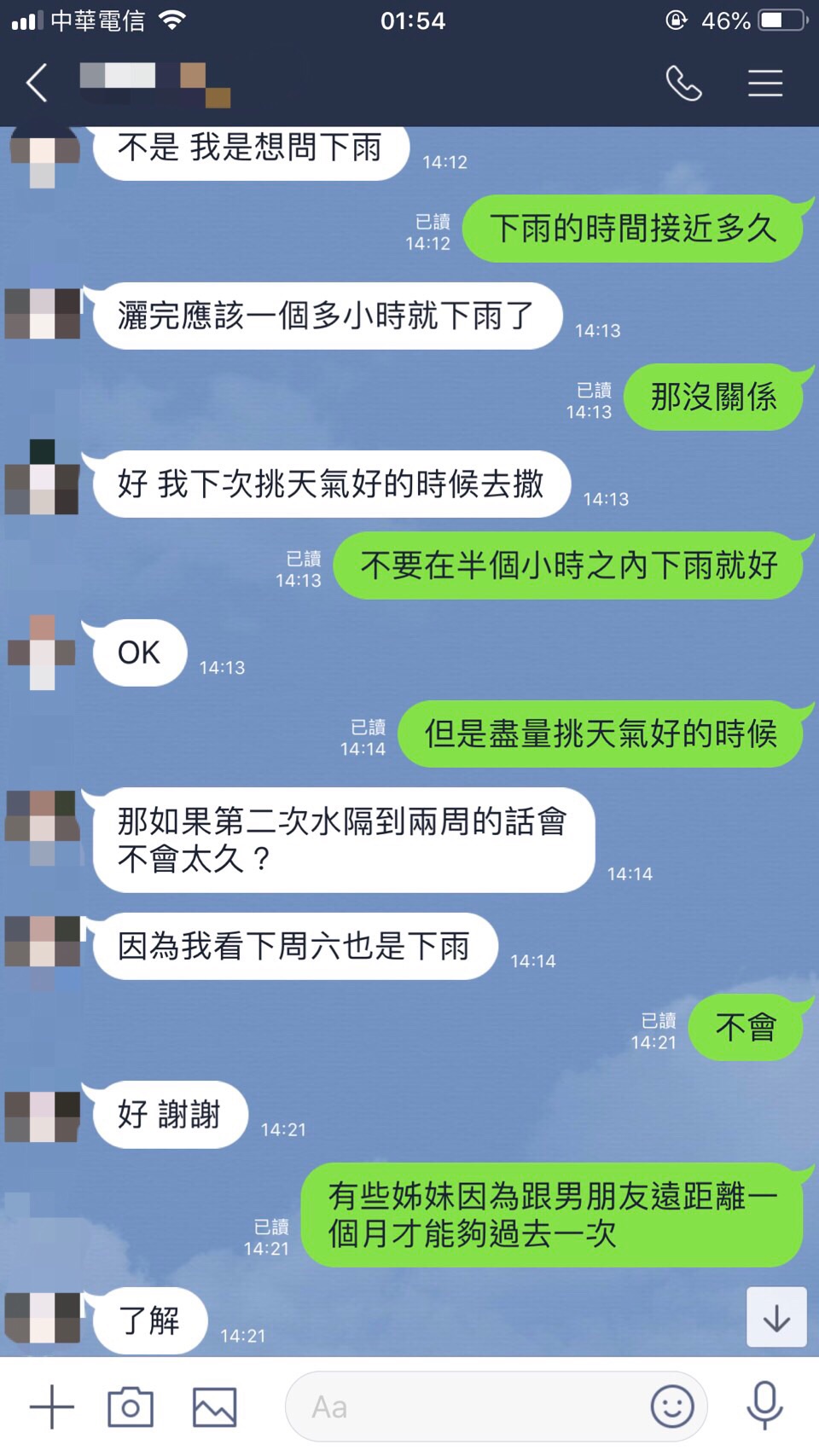
Task: Record a voice message with microphone
Action: click(x=764, y=1407)
